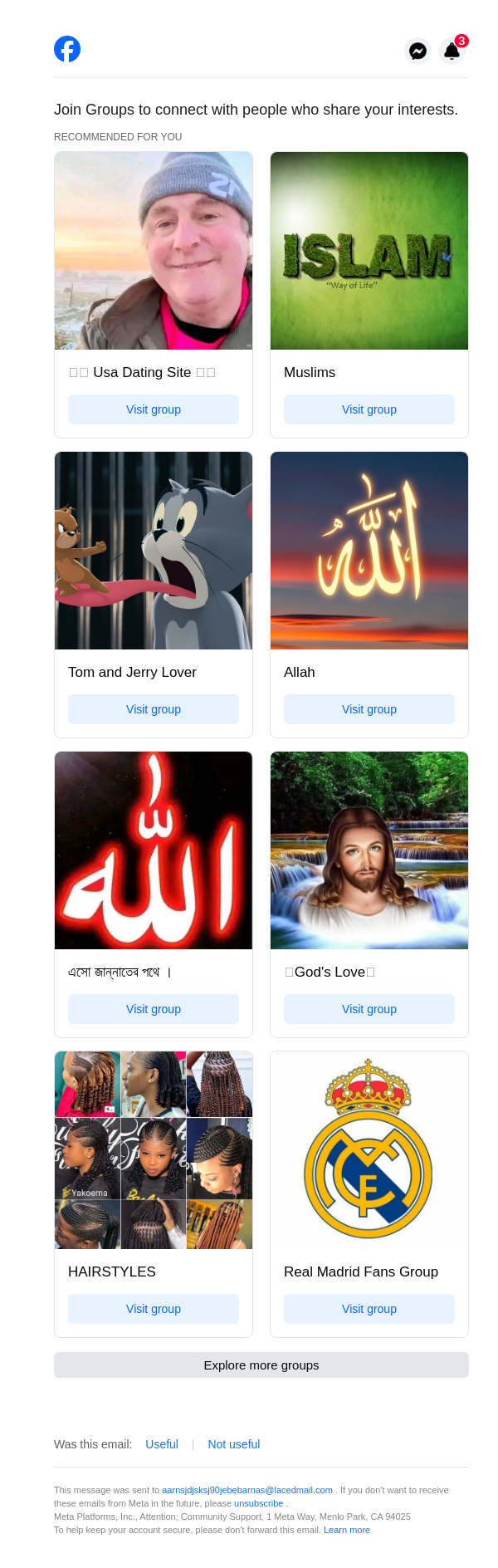Visit the Usa Dating Site group
Screen dimensions: 498x1568
pos(154,409)
